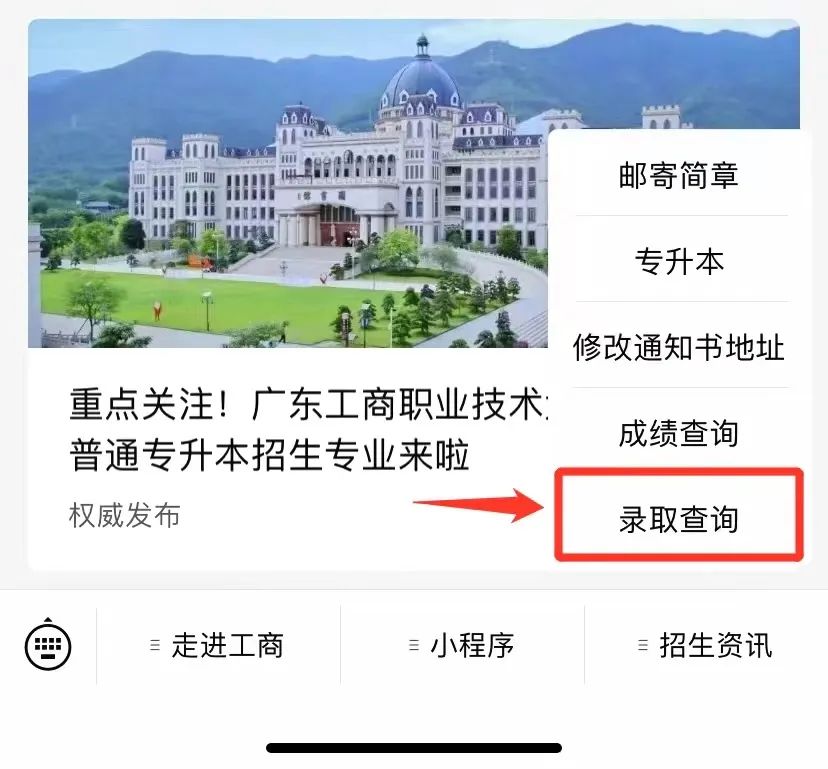Screen dimensions: 828x769
Task: Choose 专升本 in the popup menu
Action: (x=679, y=262)
